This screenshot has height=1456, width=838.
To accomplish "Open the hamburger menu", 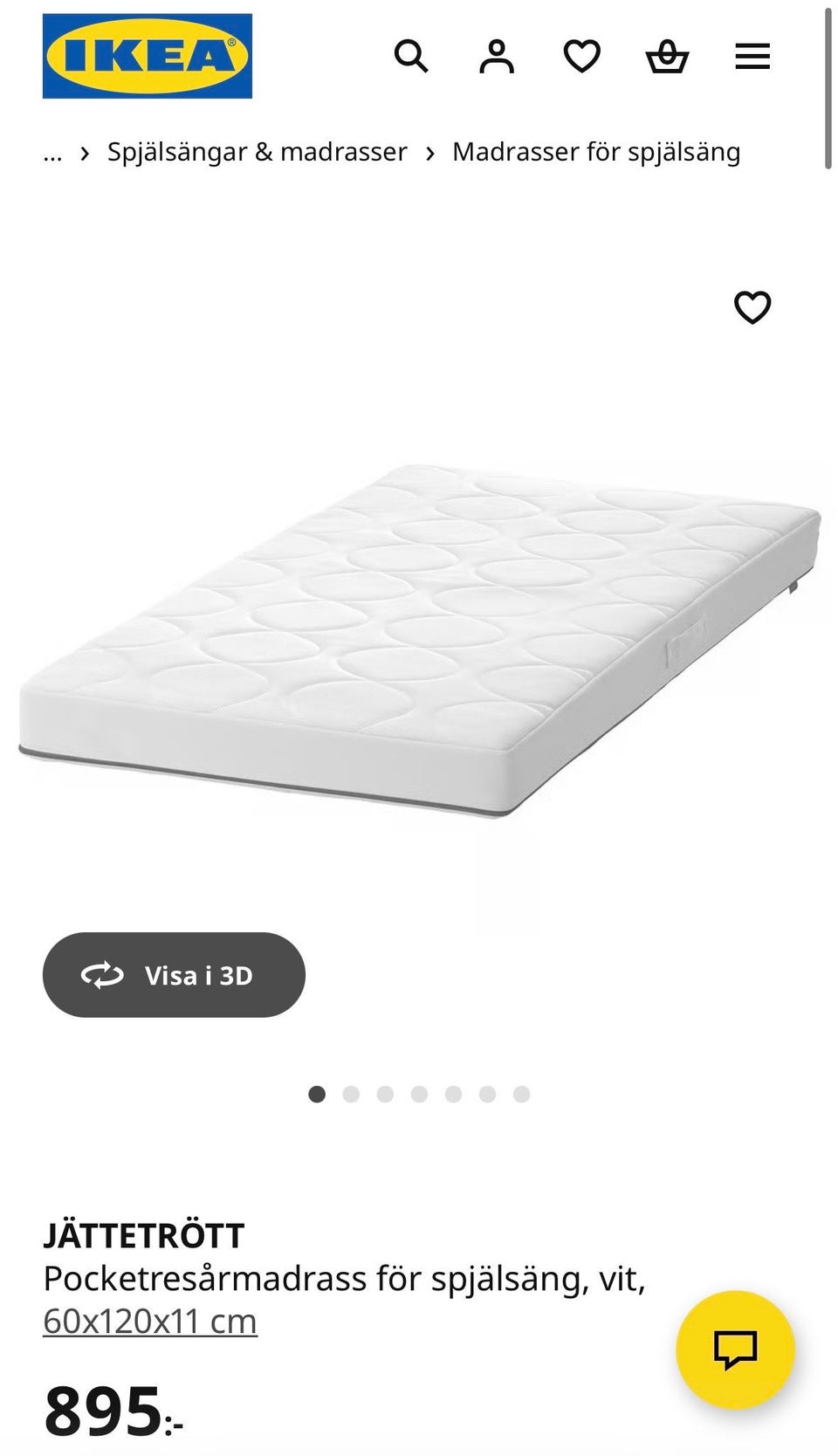I will click(x=752, y=57).
